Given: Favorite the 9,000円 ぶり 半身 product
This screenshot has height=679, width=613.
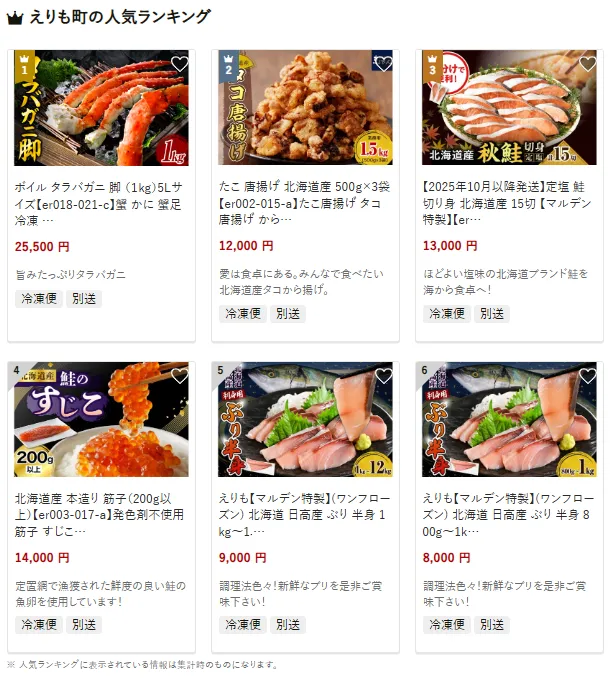Looking at the screenshot, I should click(x=383, y=376).
